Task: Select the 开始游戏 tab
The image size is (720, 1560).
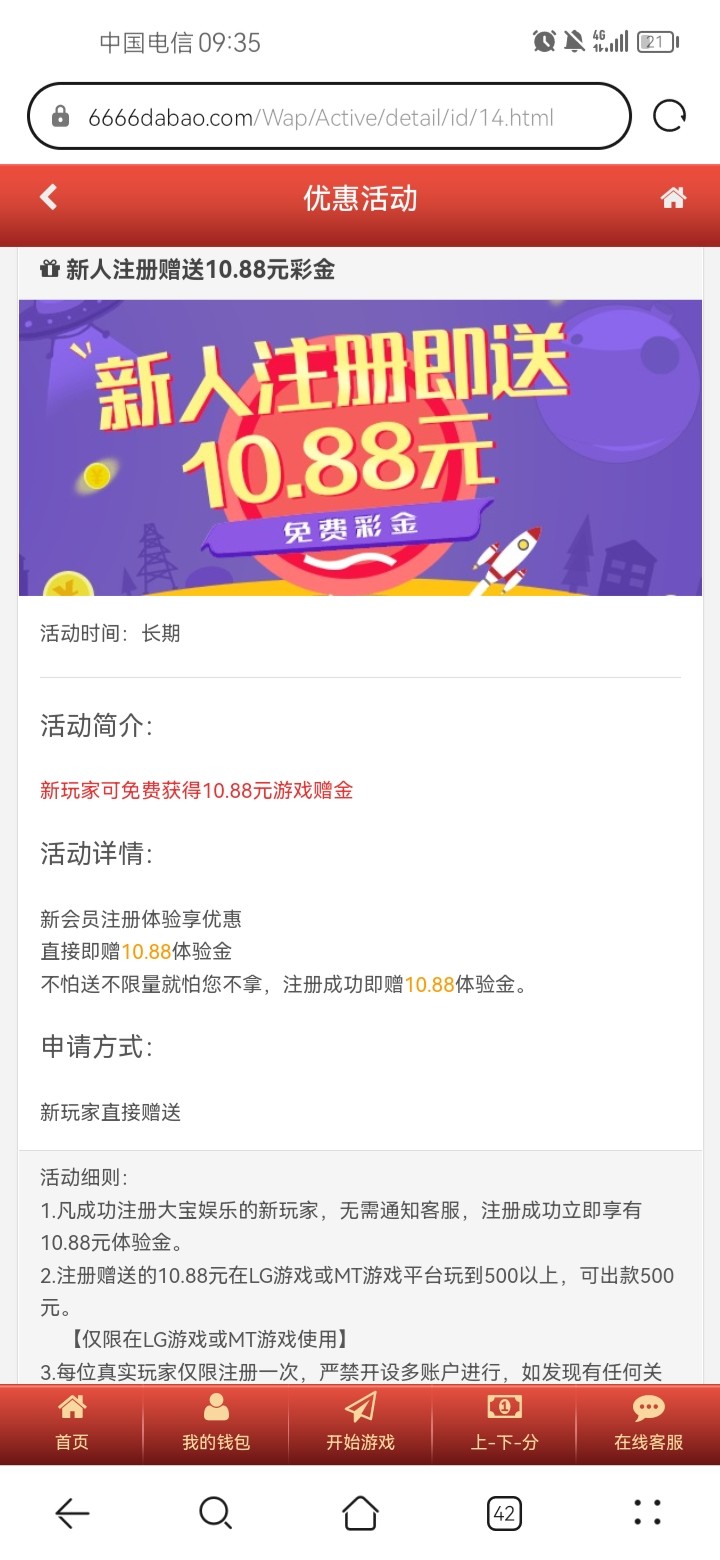Action: (360, 1424)
